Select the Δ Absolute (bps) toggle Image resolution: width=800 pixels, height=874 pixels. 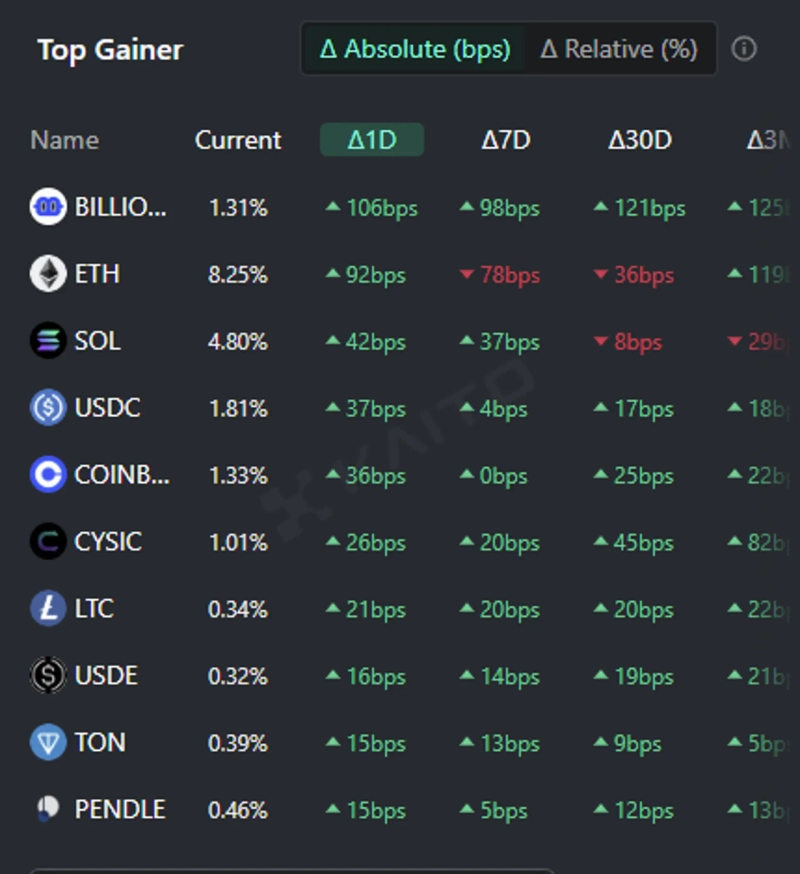[x=414, y=49]
